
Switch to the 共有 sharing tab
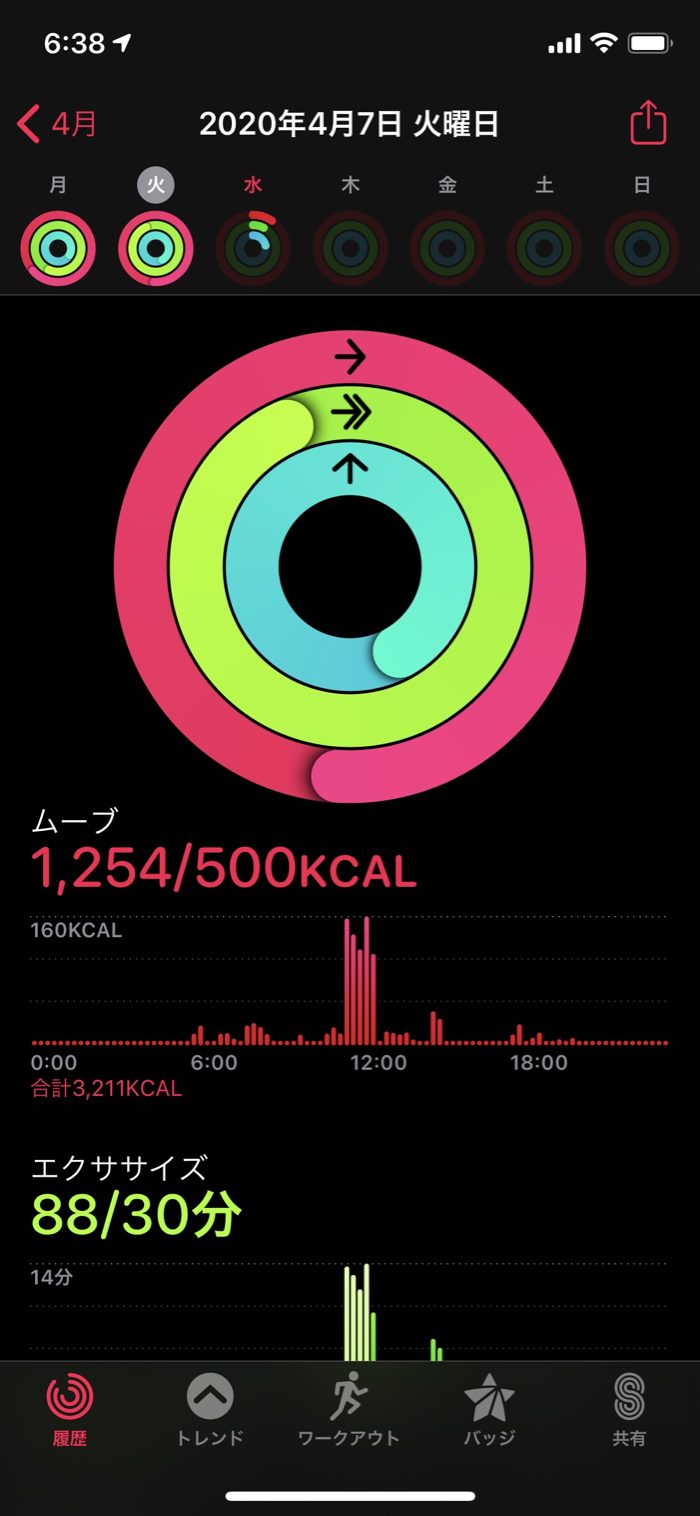(x=629, y=1408)
